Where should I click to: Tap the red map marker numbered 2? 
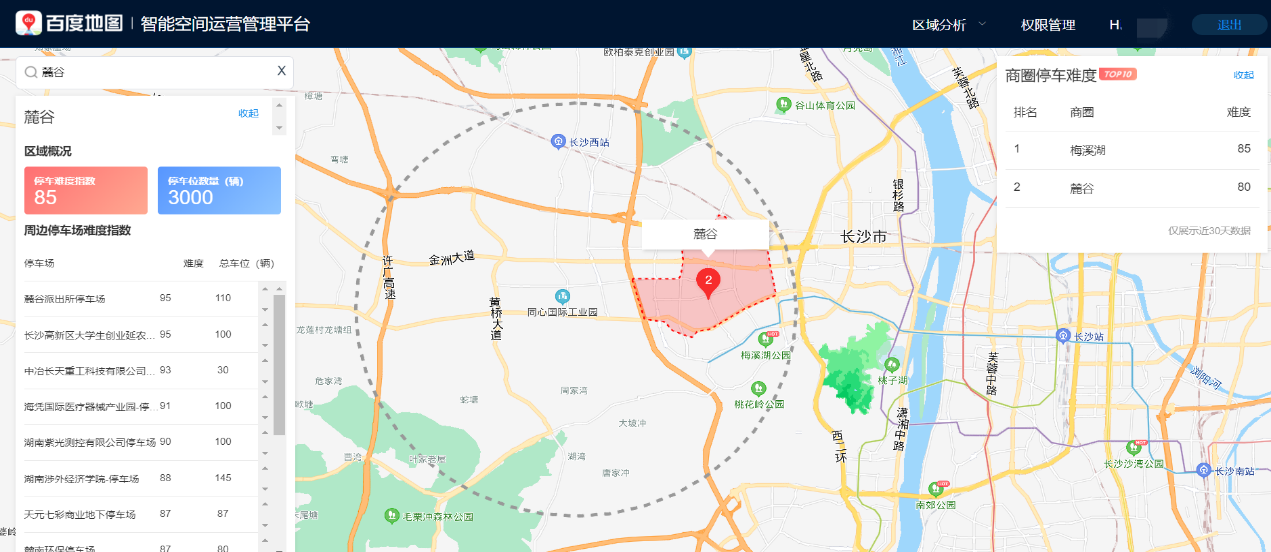click(708, 283)
